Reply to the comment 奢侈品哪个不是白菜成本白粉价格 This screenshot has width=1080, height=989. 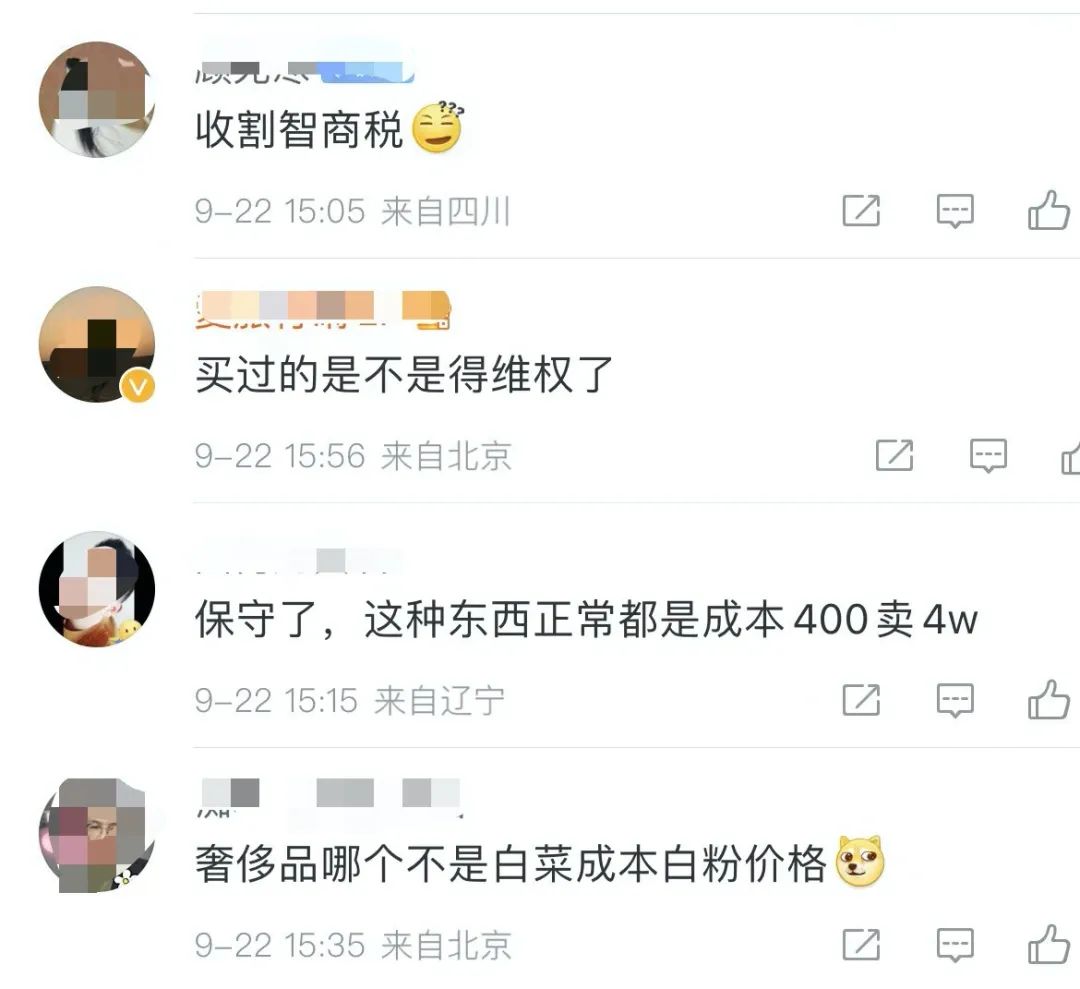[954, 945]
